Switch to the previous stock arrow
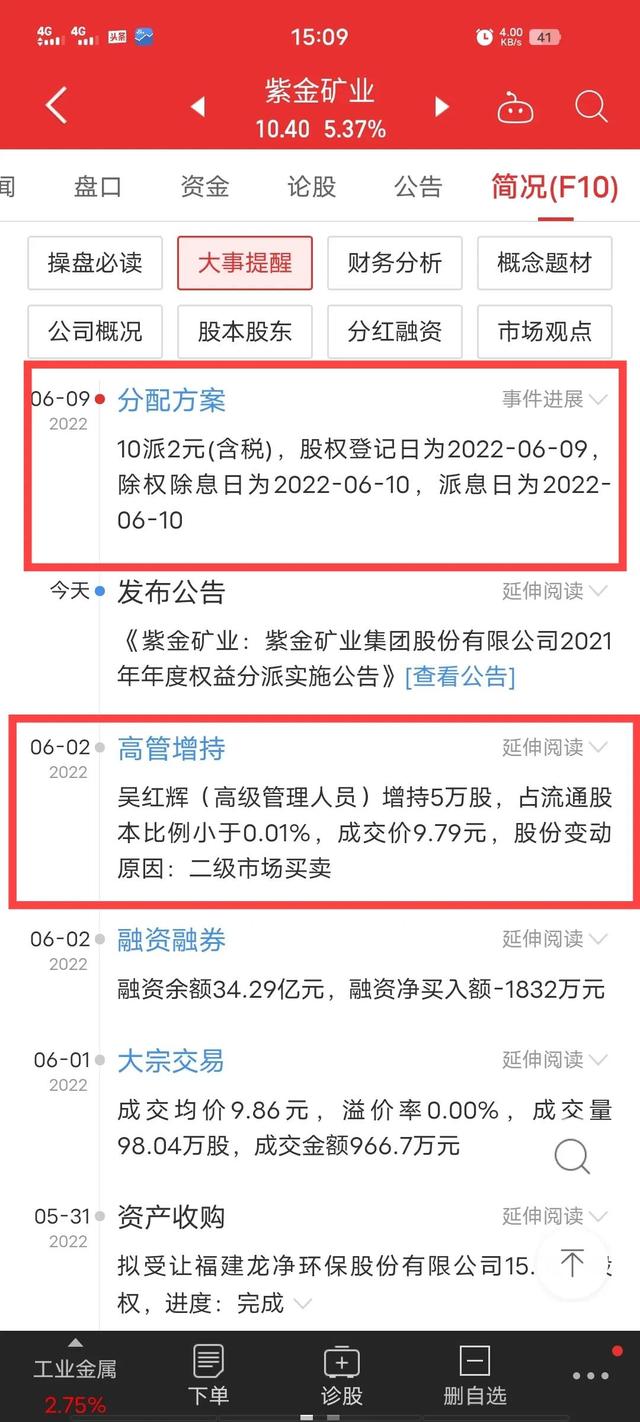This screenshot has height=1422, width=640. click(198, 107)
